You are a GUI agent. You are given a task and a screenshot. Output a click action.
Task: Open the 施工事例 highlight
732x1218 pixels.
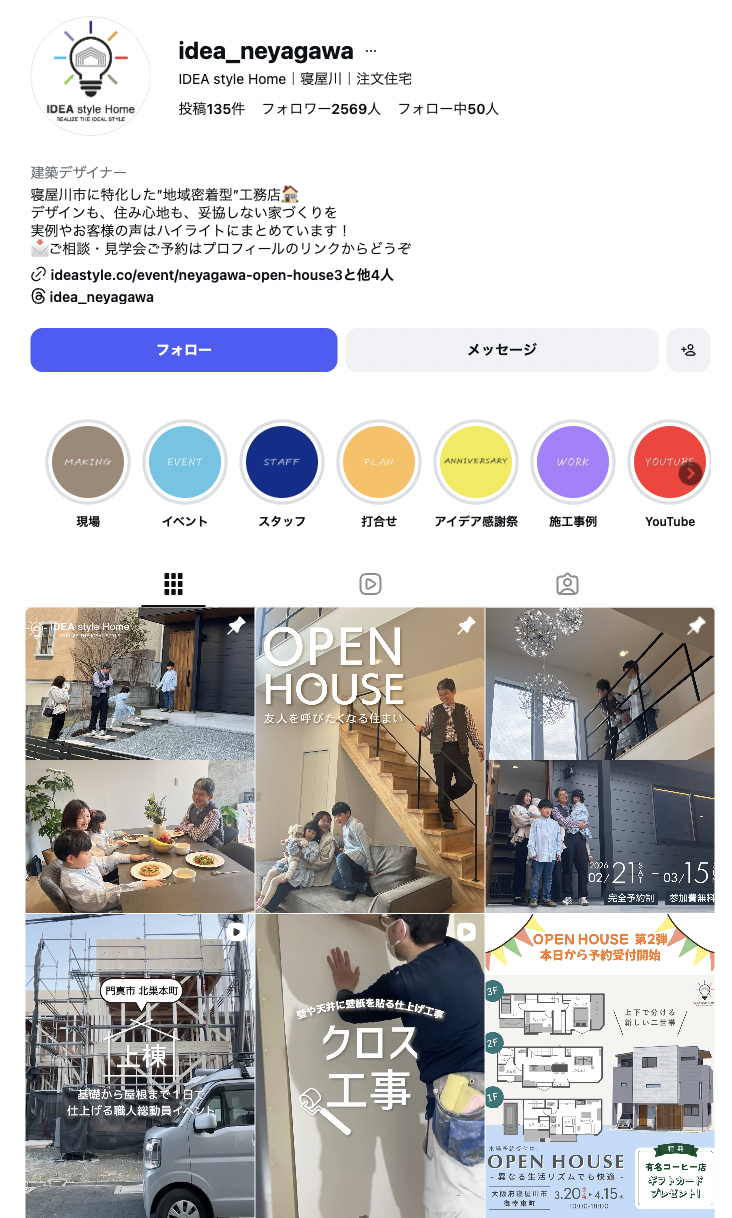coord(573,462)
